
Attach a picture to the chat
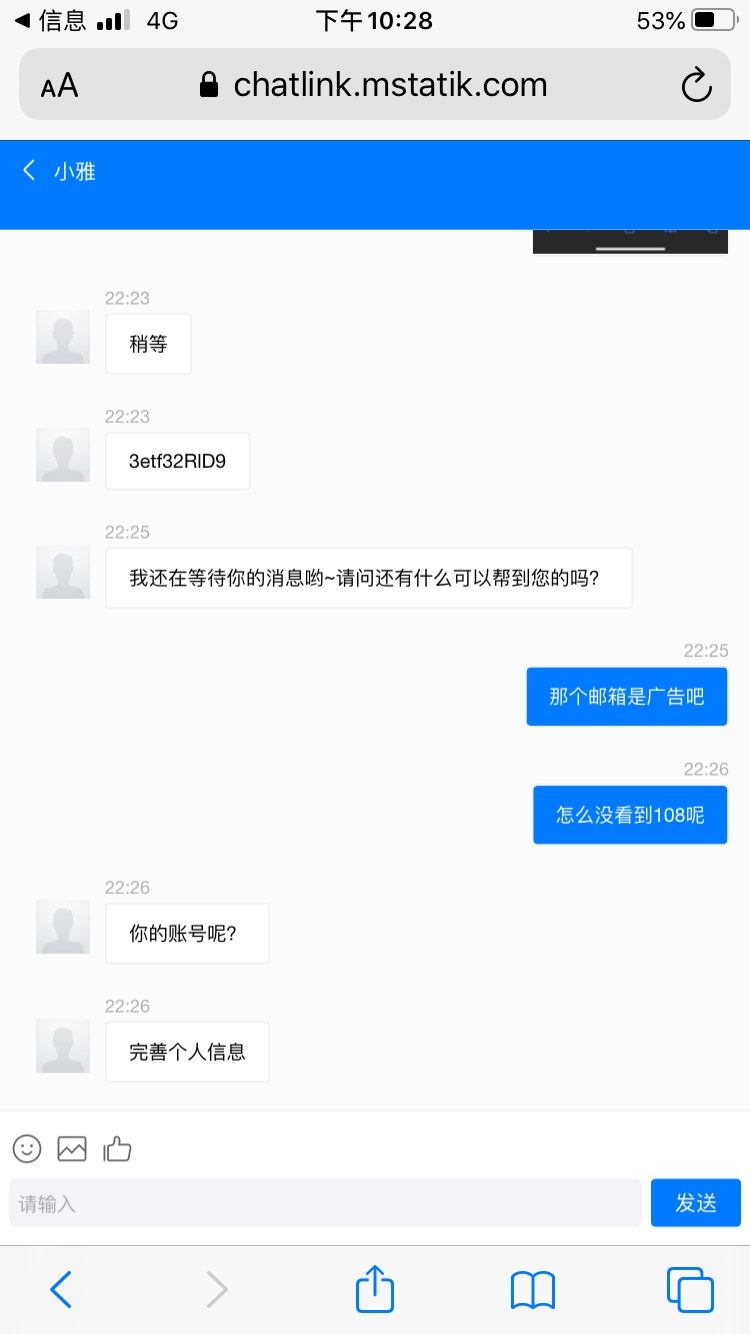pyautogui.click(x=72, y=1148)
